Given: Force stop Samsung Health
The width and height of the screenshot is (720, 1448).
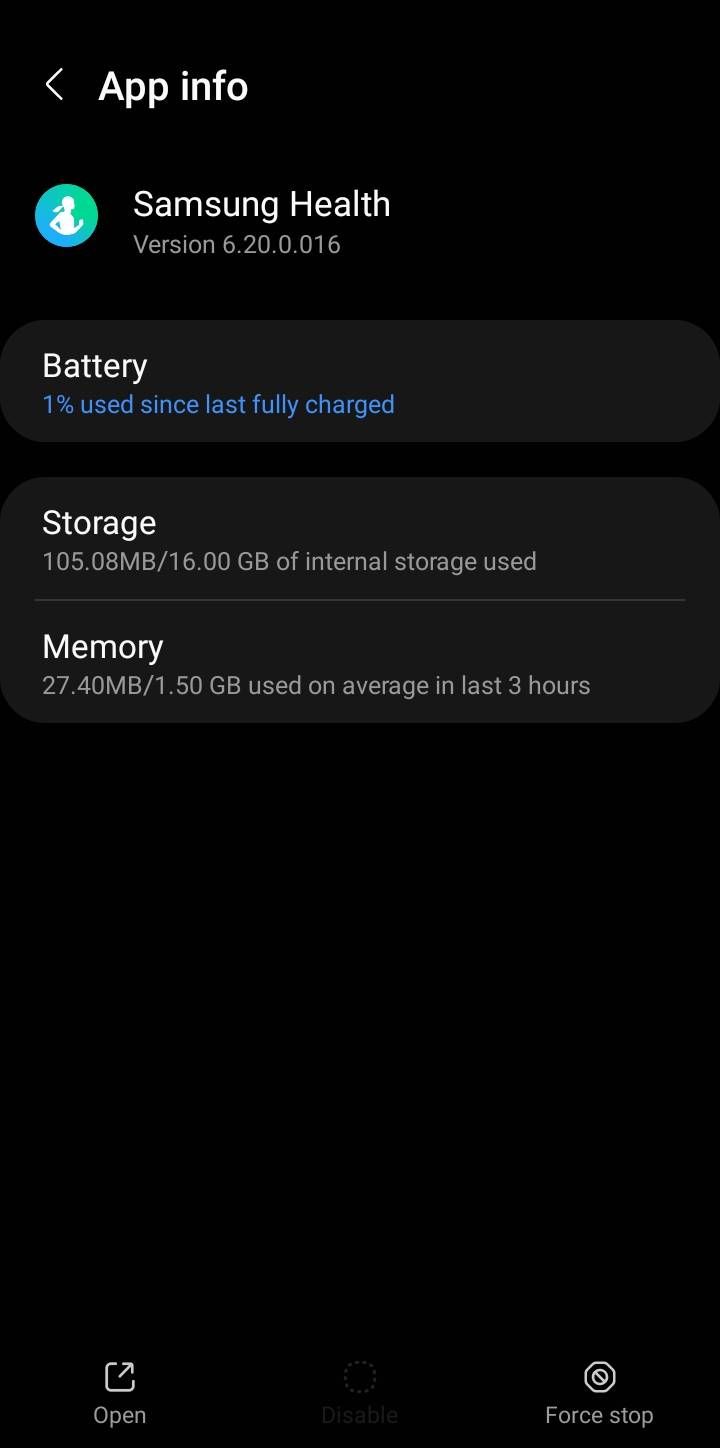Looking at the screenshot, I should pos(599,1392).
